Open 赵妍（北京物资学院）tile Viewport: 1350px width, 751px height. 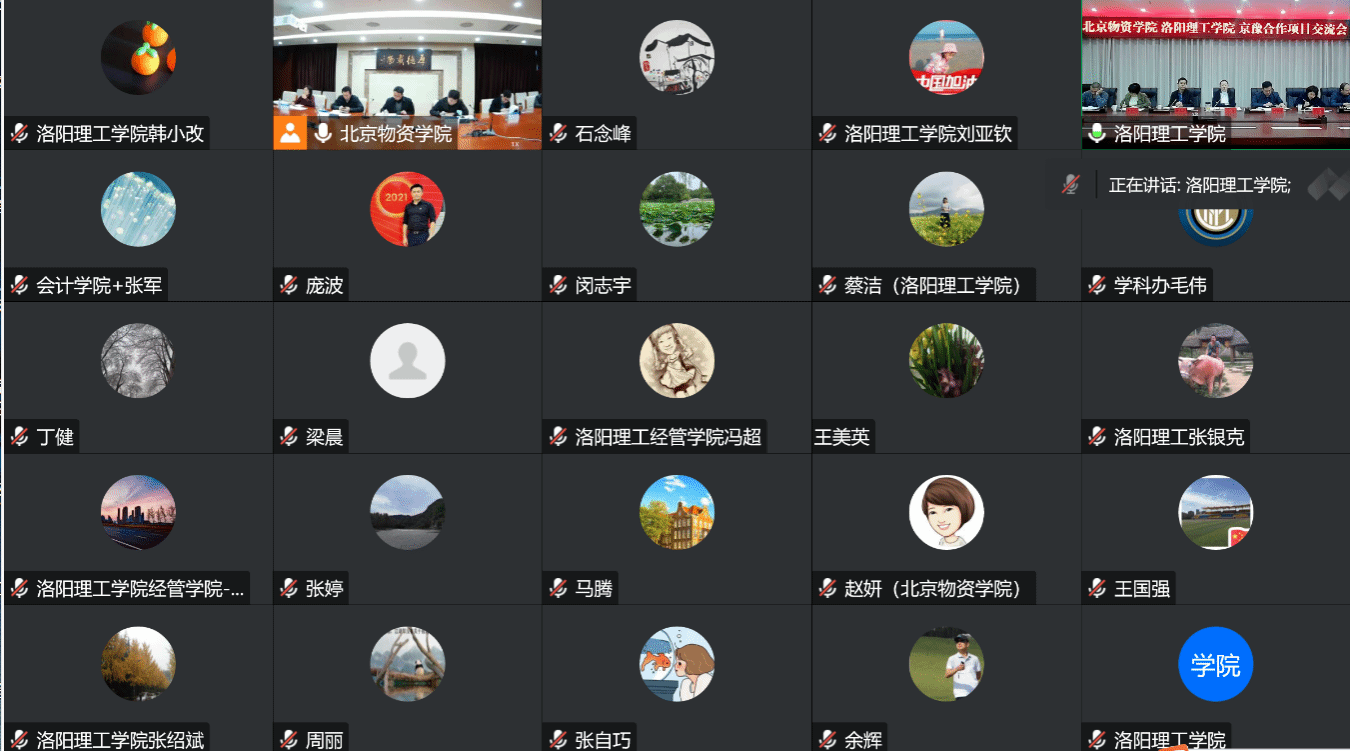(946, 513)
